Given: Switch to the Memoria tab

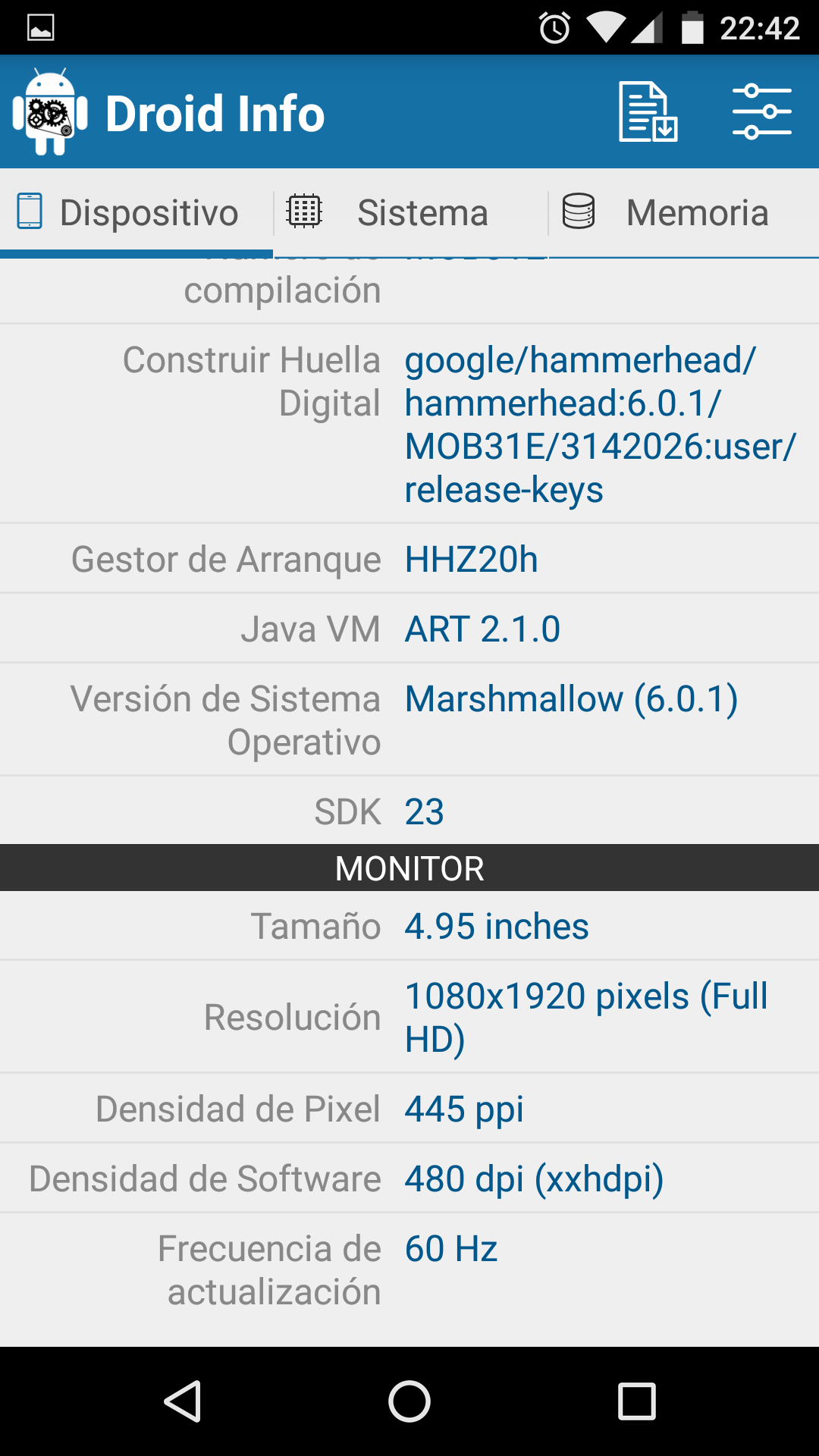Looking at the screenshot, I should tap(682, 212).
